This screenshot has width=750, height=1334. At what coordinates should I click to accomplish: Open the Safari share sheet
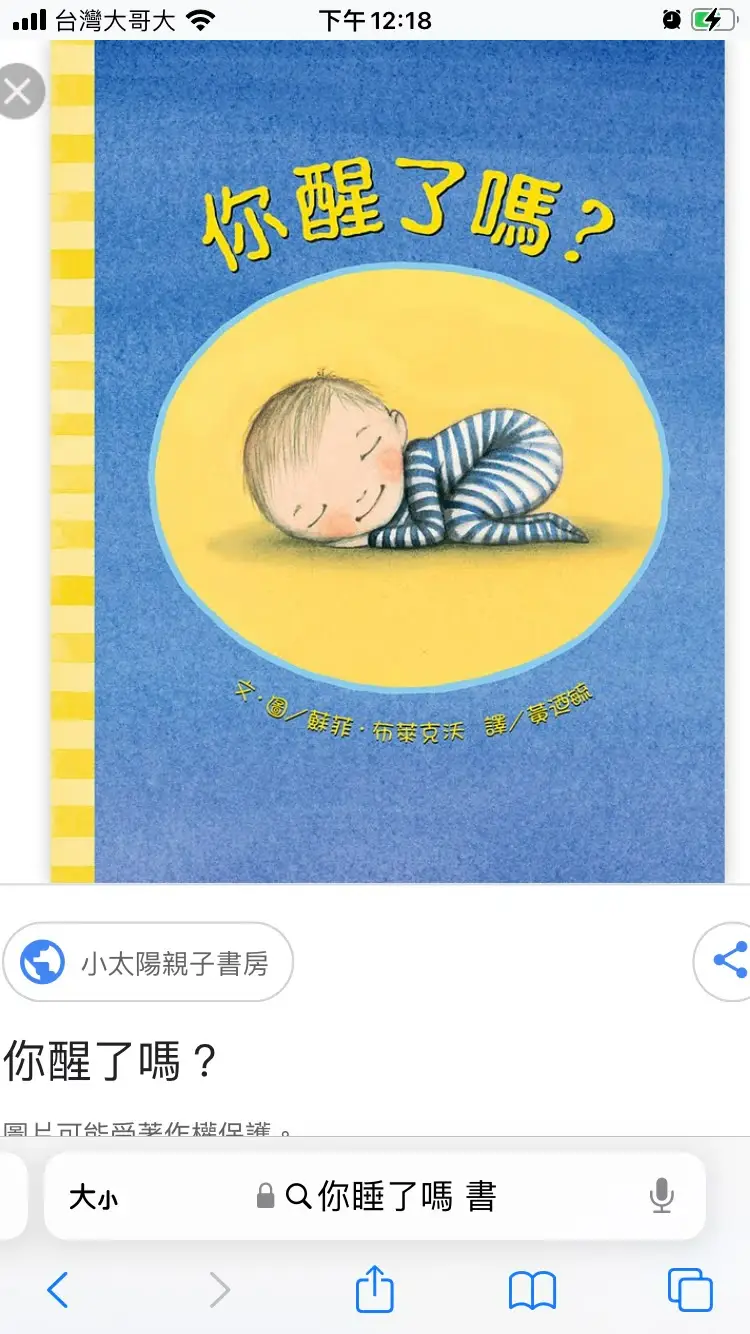click(375, 1290)
